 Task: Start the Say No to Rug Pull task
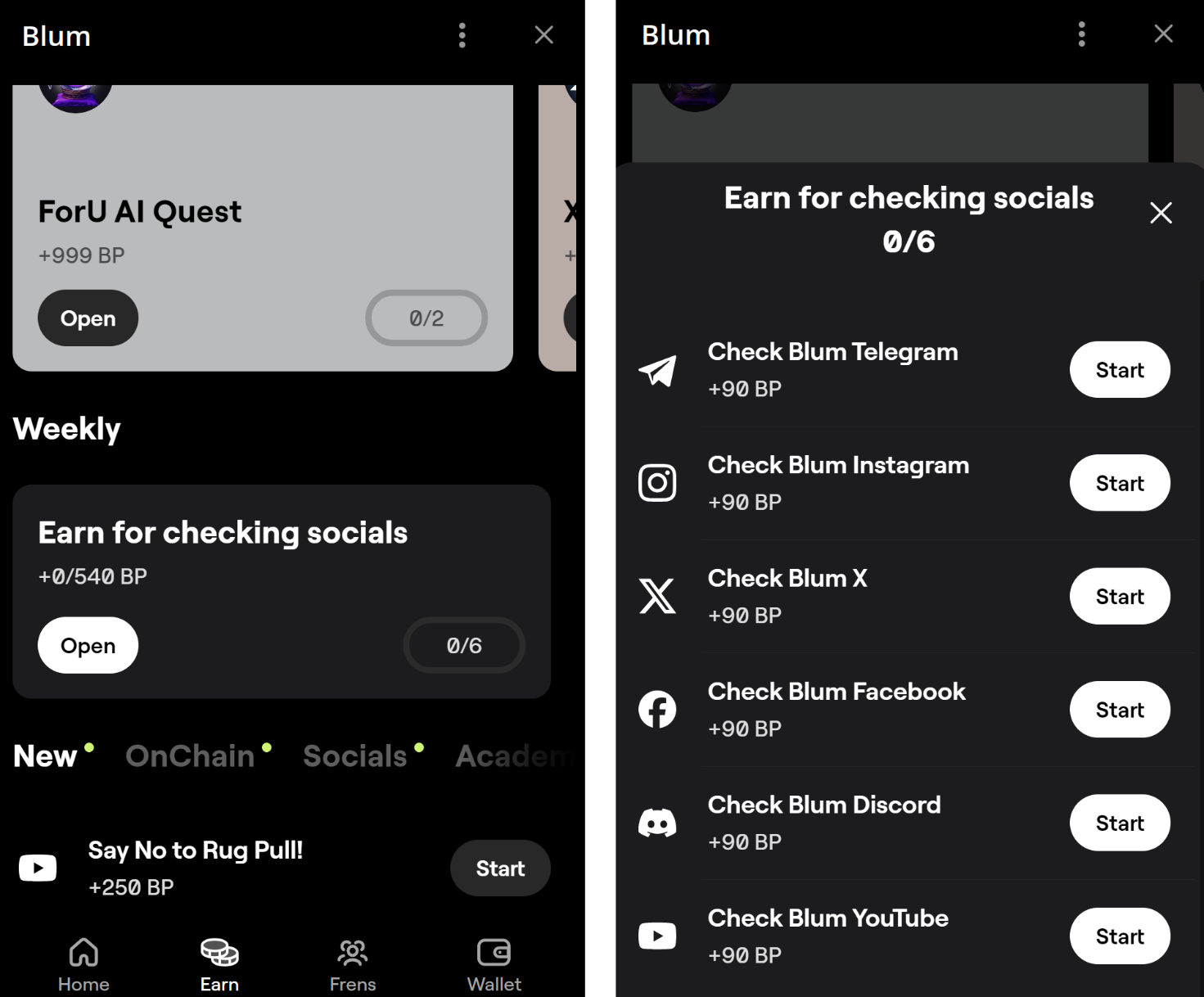pos(499,868)
